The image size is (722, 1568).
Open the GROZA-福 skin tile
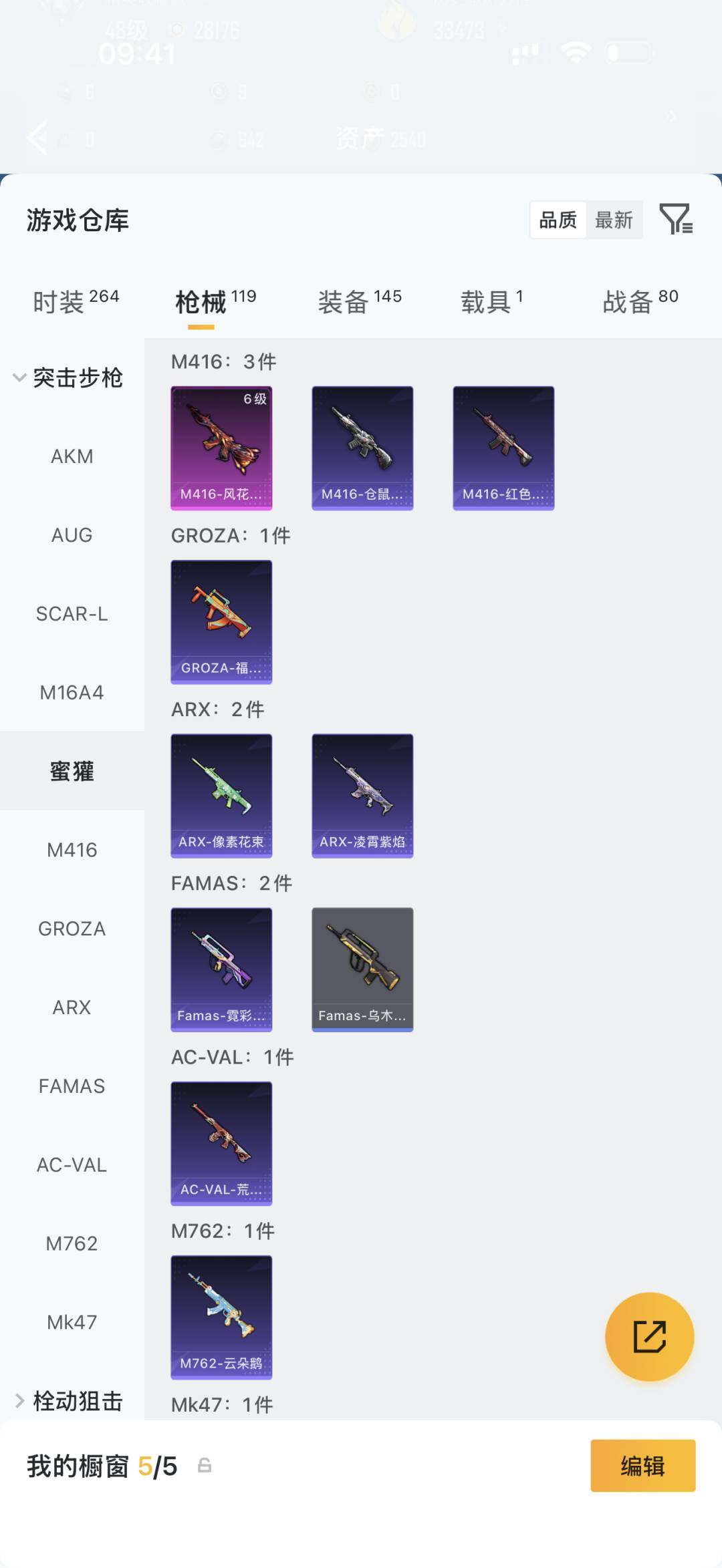pos(221,621)
